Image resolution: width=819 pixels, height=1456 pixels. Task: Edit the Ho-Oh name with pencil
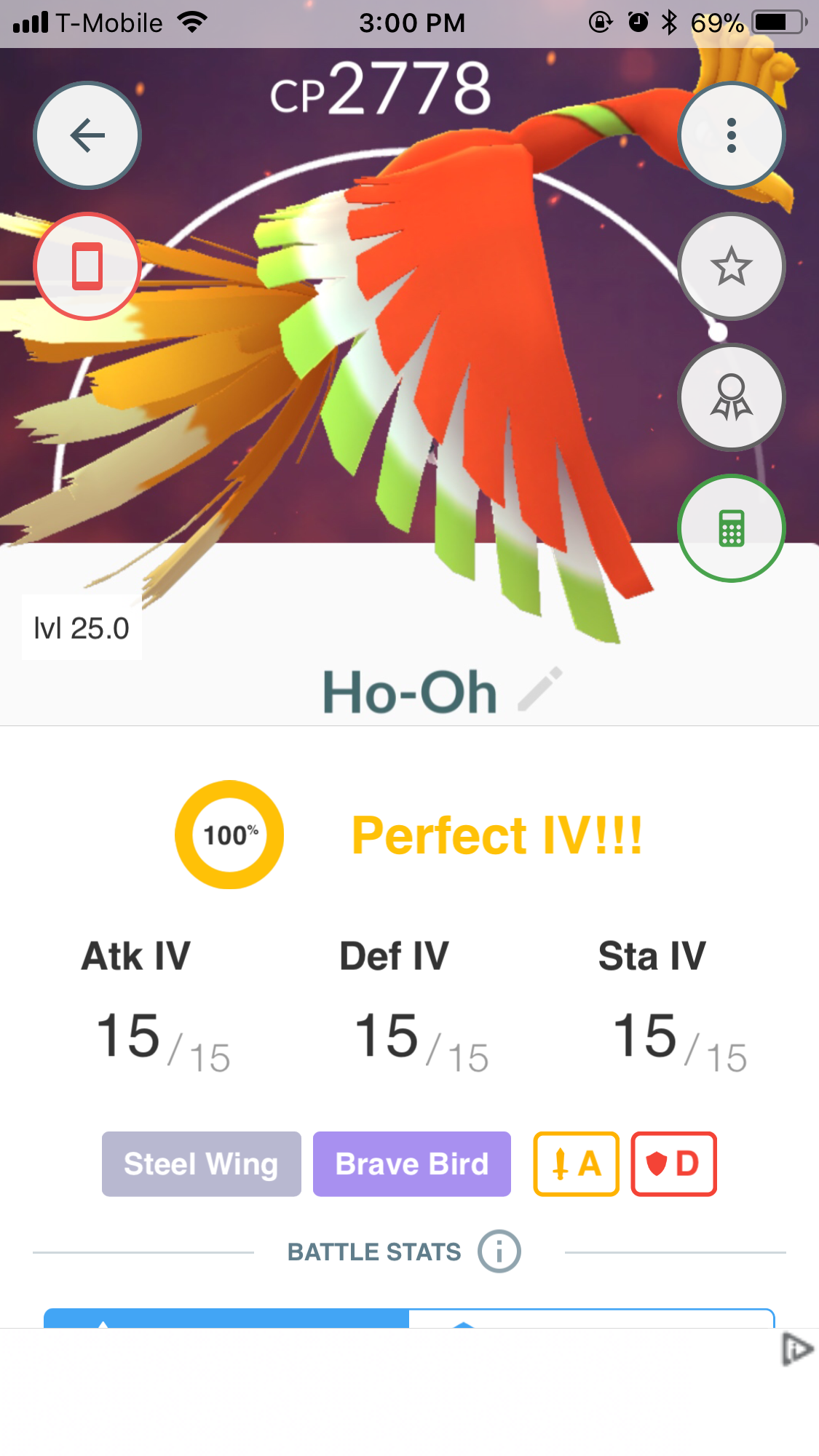[x=540, y=688]
